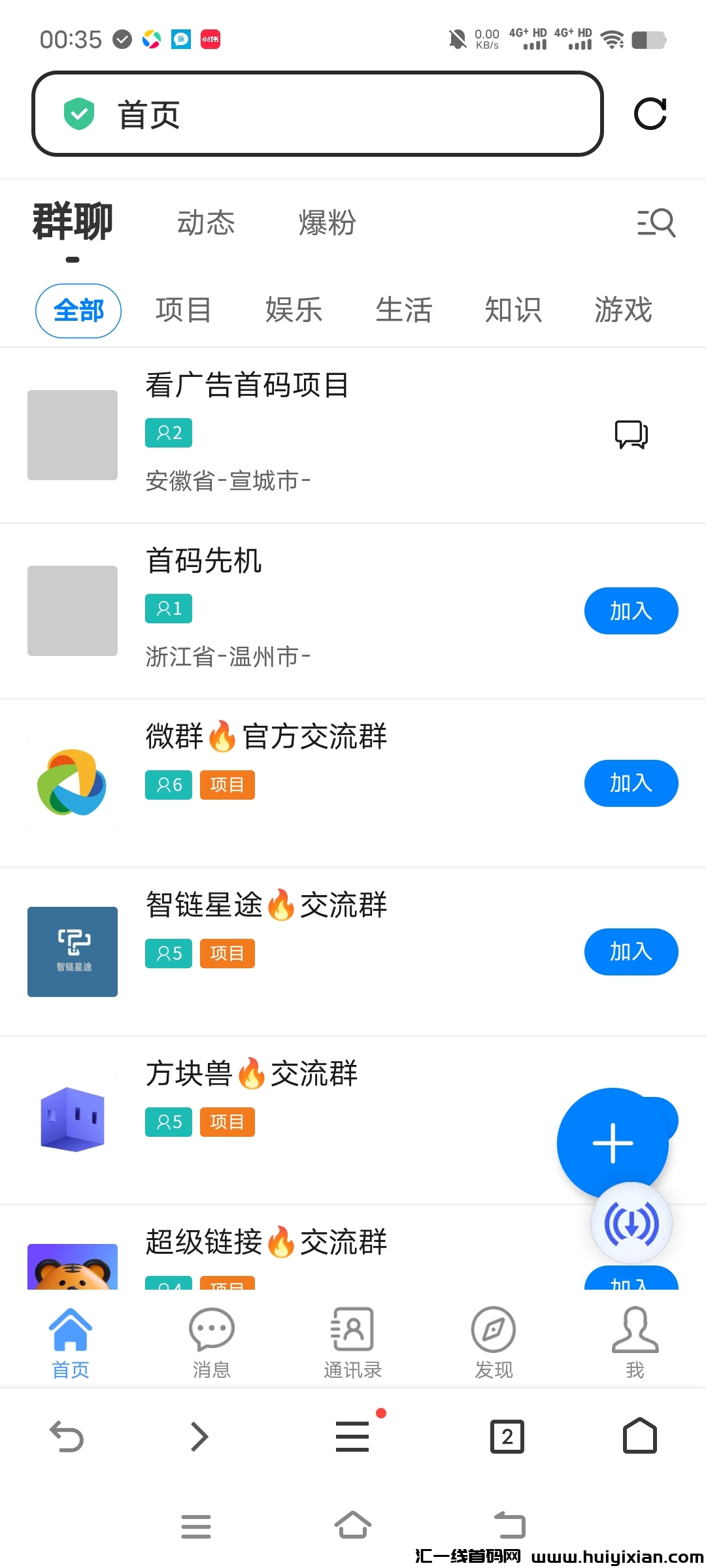Open the chat bubble icon on 看广告首码项目
This screenshot has height=1568, width=706.
[631, 434]
